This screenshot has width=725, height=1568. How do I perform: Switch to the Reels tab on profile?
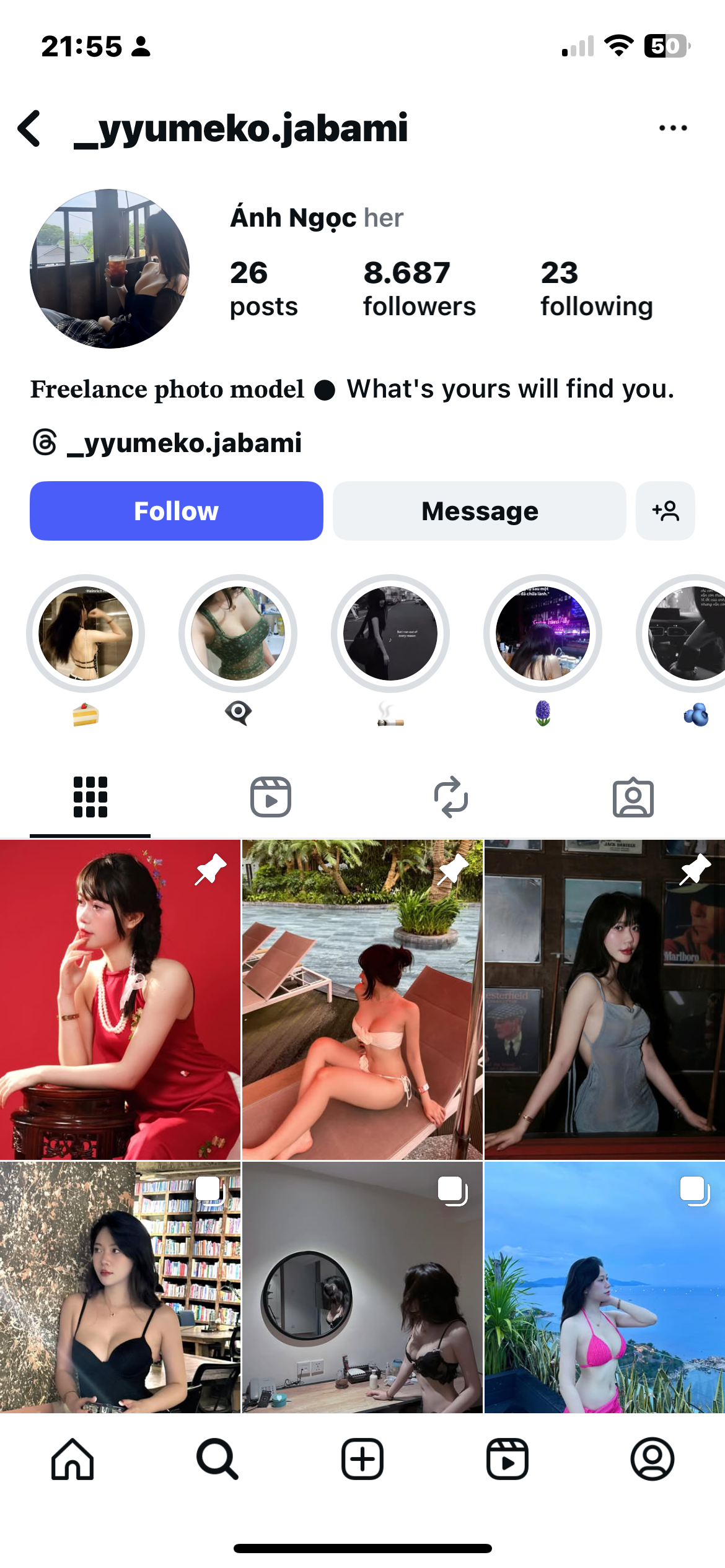tap(271, 797)
